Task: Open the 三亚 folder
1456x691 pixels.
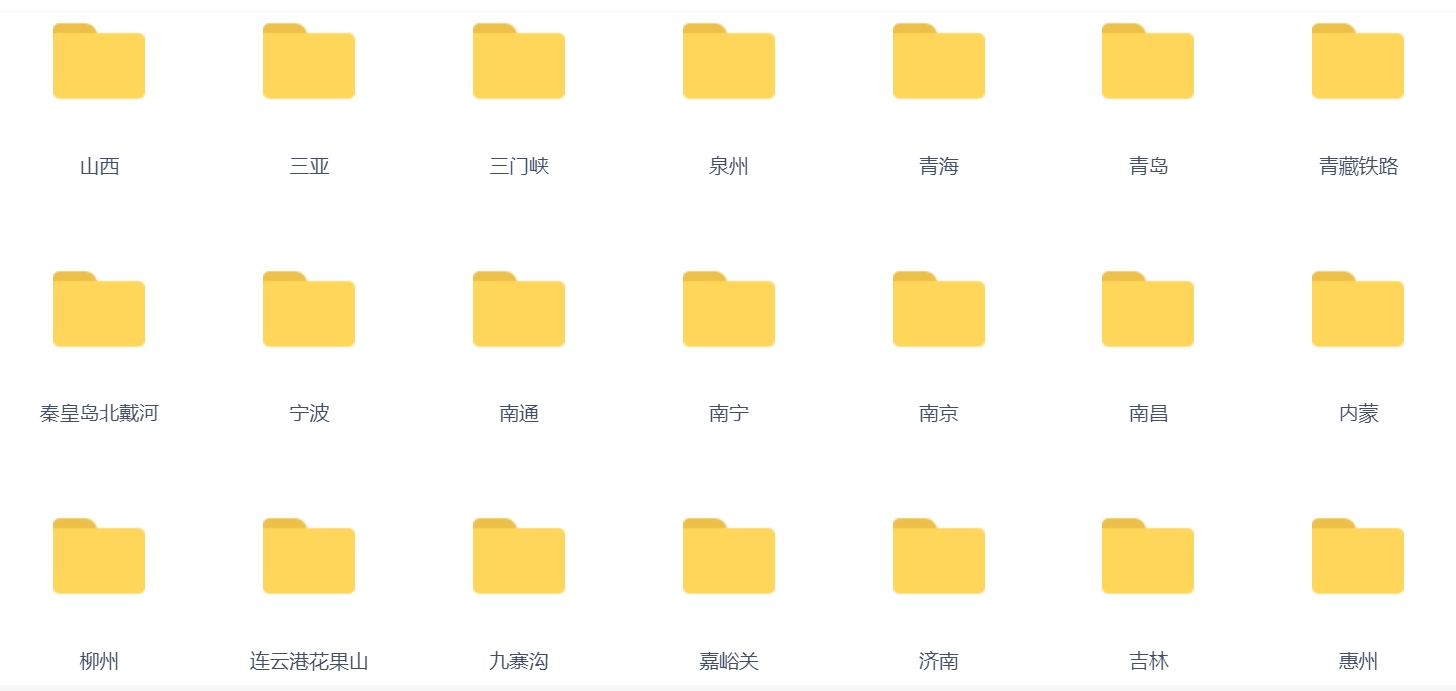Action: point(309,62)
